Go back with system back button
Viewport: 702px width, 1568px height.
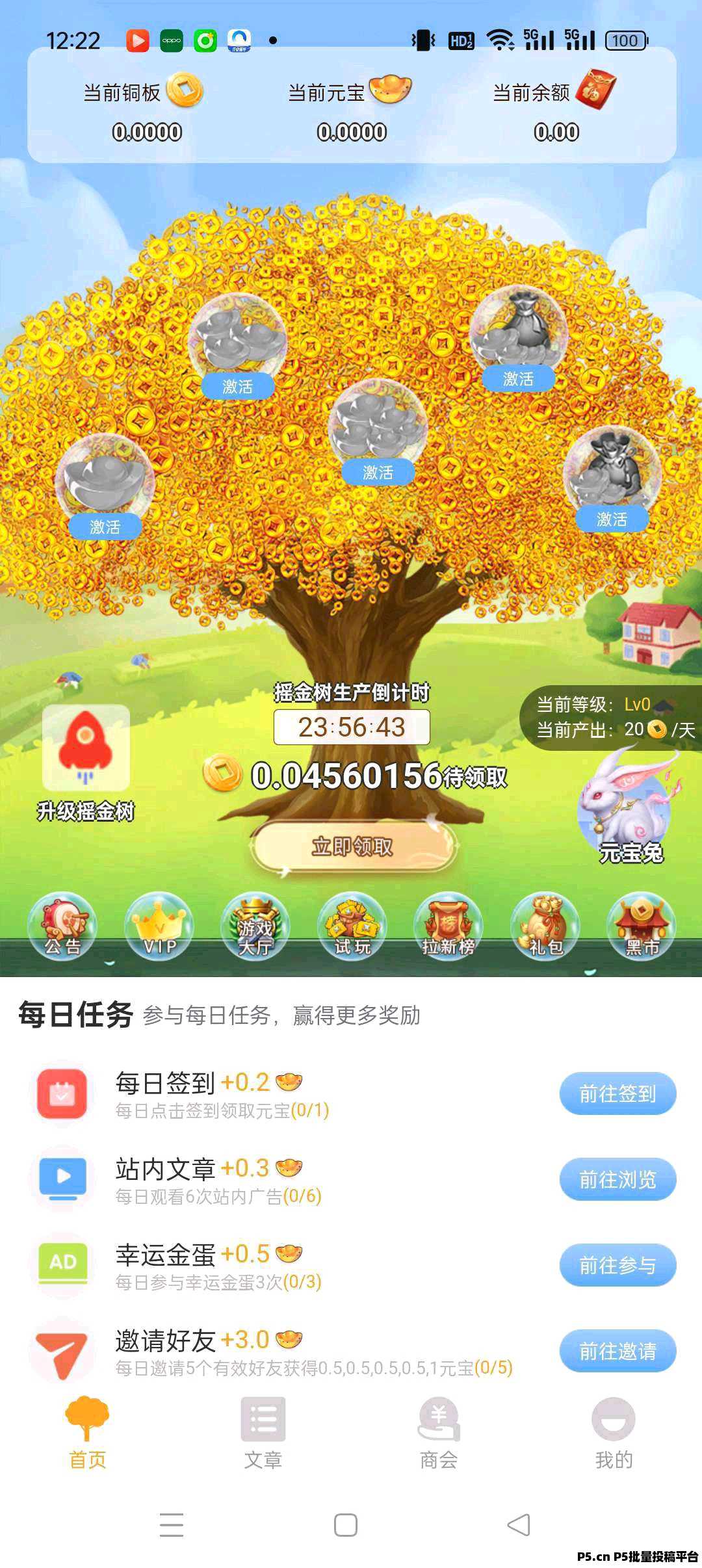coord(519,1524)
